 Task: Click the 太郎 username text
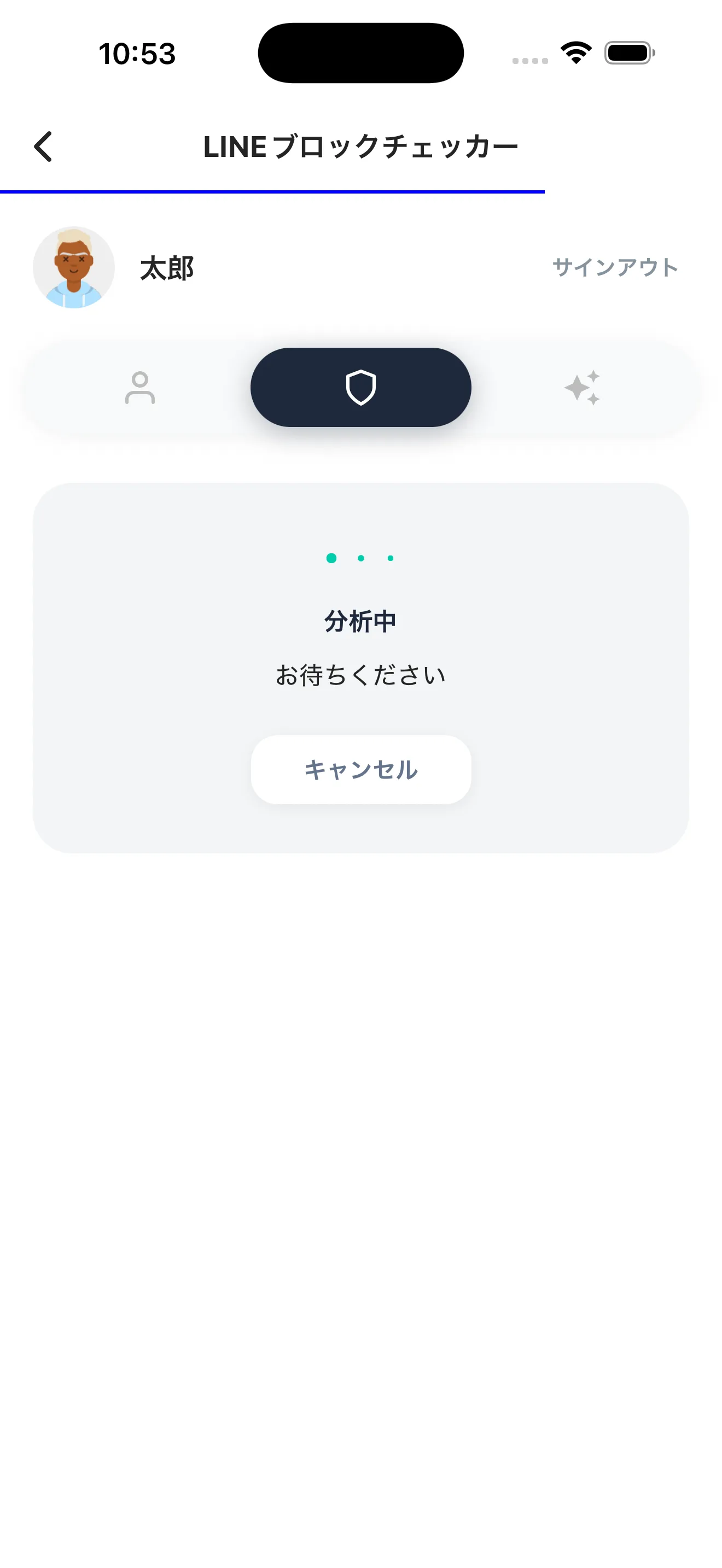pos(166,268)
